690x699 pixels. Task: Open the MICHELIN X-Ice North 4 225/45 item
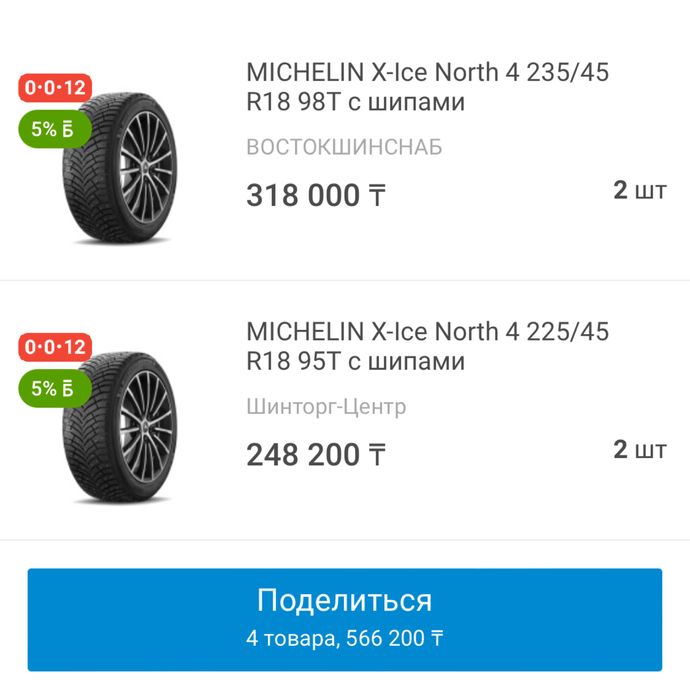[427, 346]
